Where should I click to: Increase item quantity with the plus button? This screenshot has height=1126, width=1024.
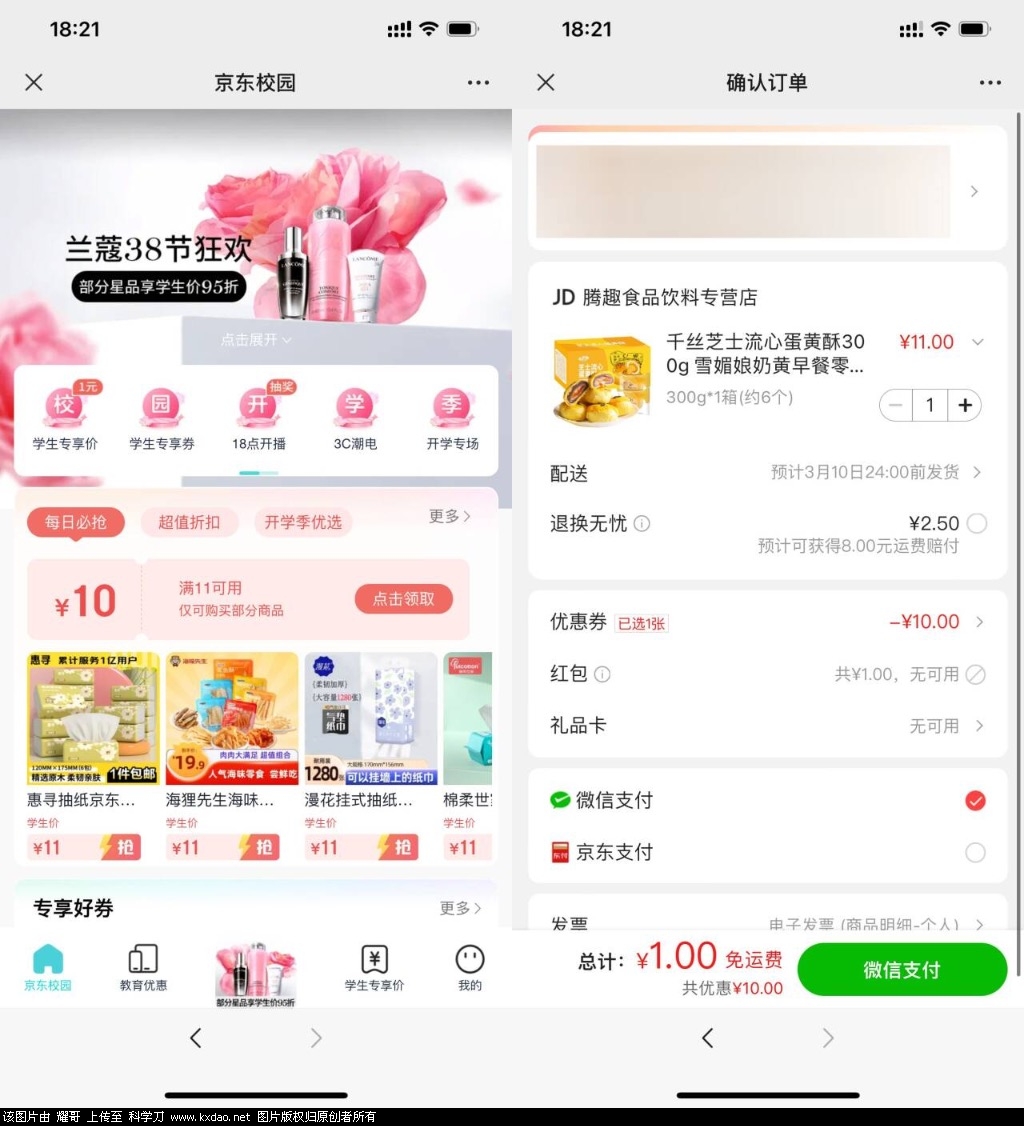point(964,405)
